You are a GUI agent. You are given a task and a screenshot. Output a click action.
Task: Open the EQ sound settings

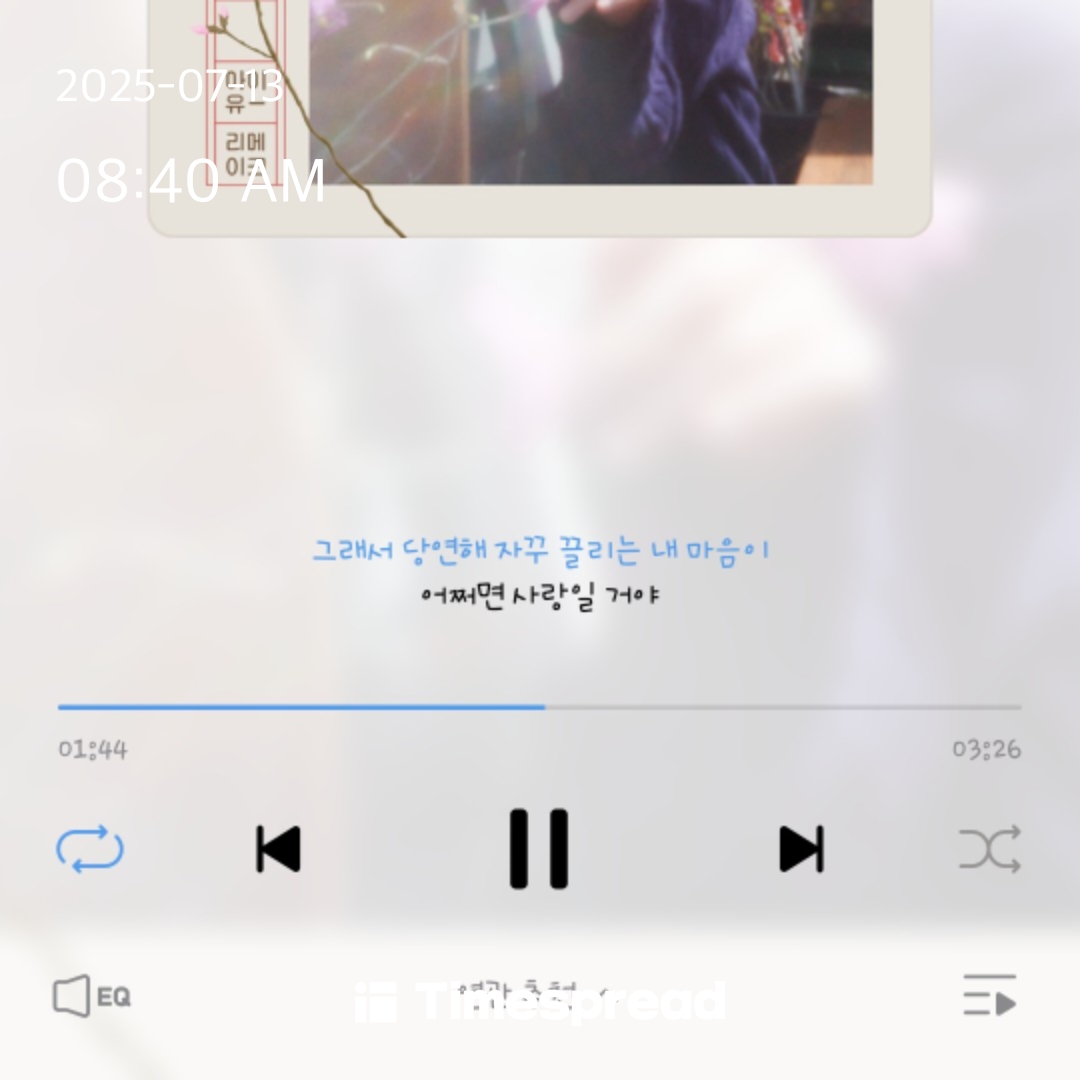tap(92, 996)
